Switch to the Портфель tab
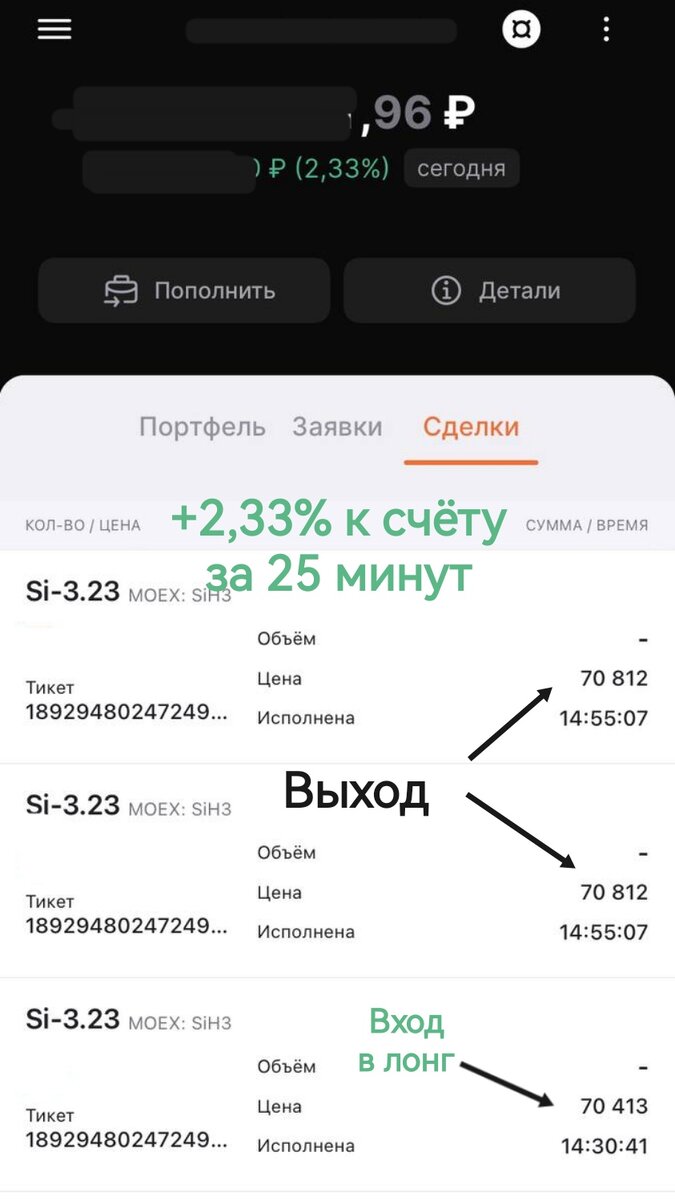 coord(202,427)
